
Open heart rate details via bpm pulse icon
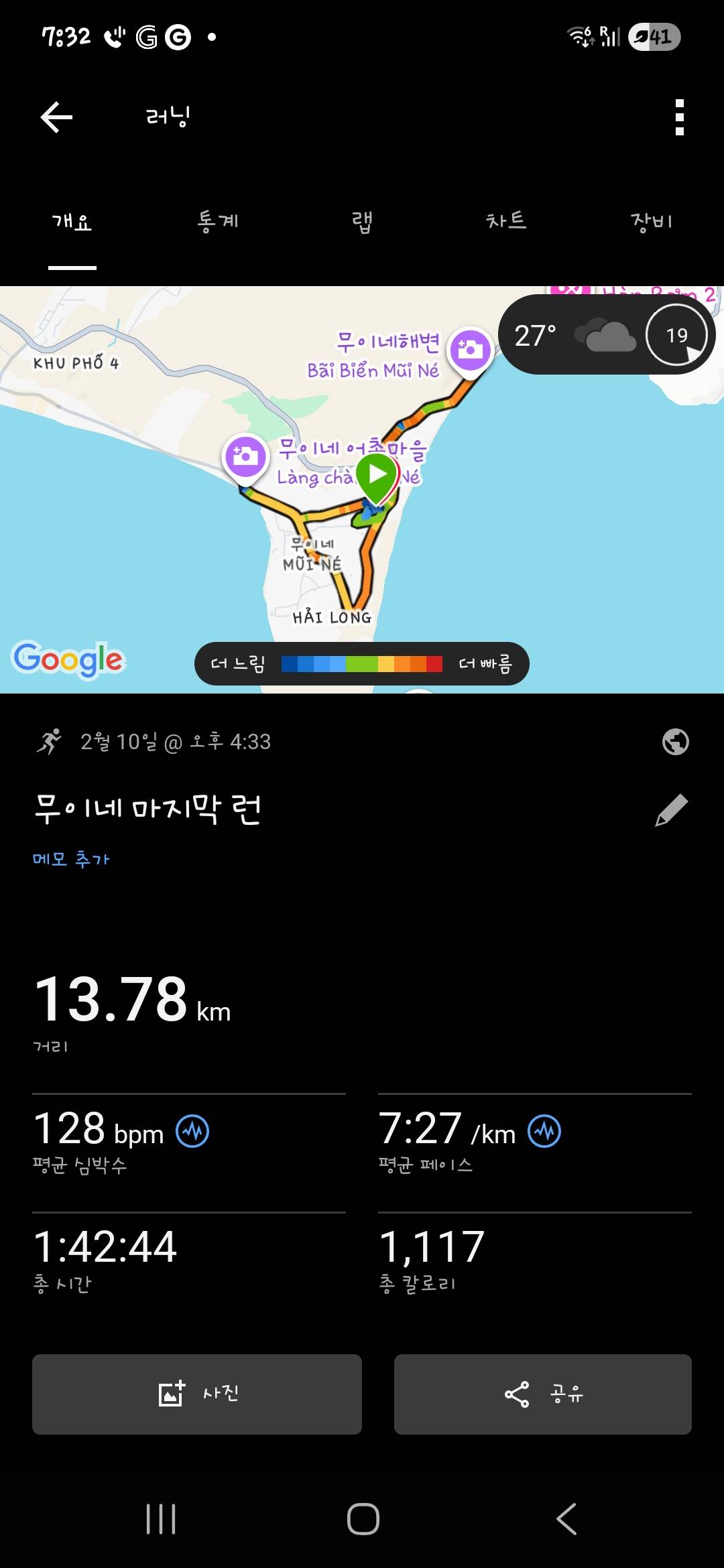click(192, 1132)
